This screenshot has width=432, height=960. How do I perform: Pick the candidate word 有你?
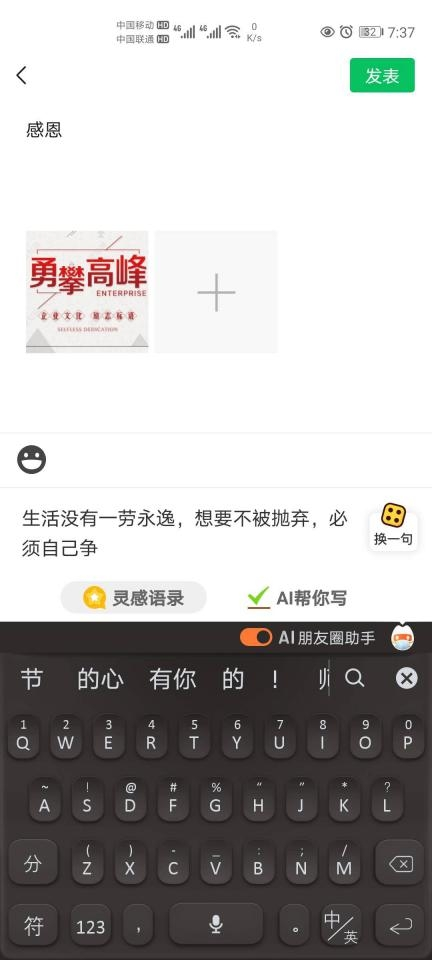point(173,679)
